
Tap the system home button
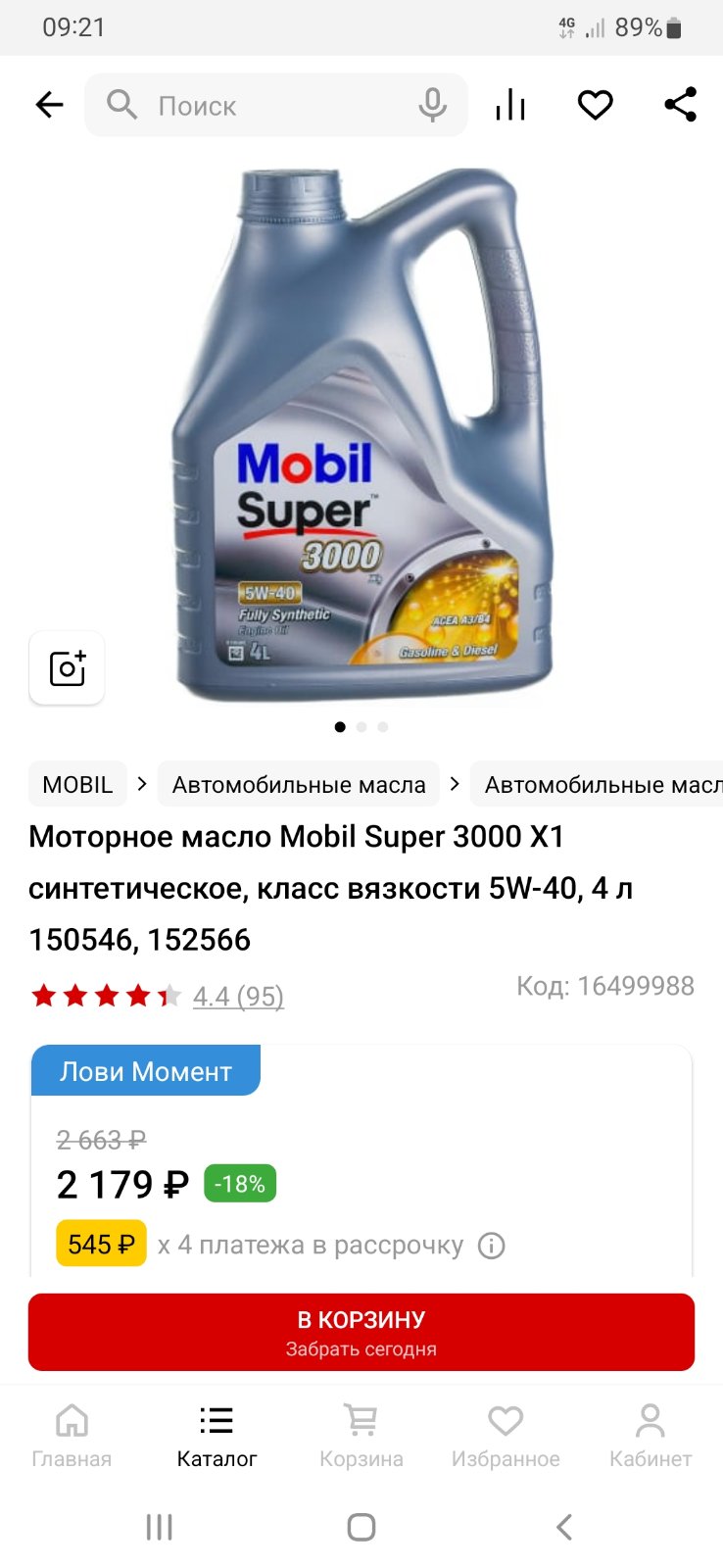pyautogui.click(x=361, y=1527)
